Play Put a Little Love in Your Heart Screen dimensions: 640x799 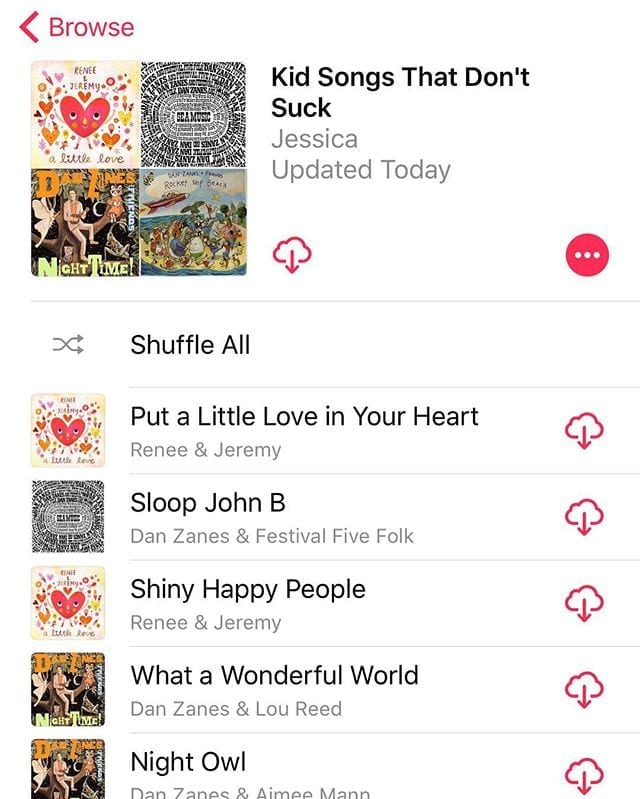point(304,417)
